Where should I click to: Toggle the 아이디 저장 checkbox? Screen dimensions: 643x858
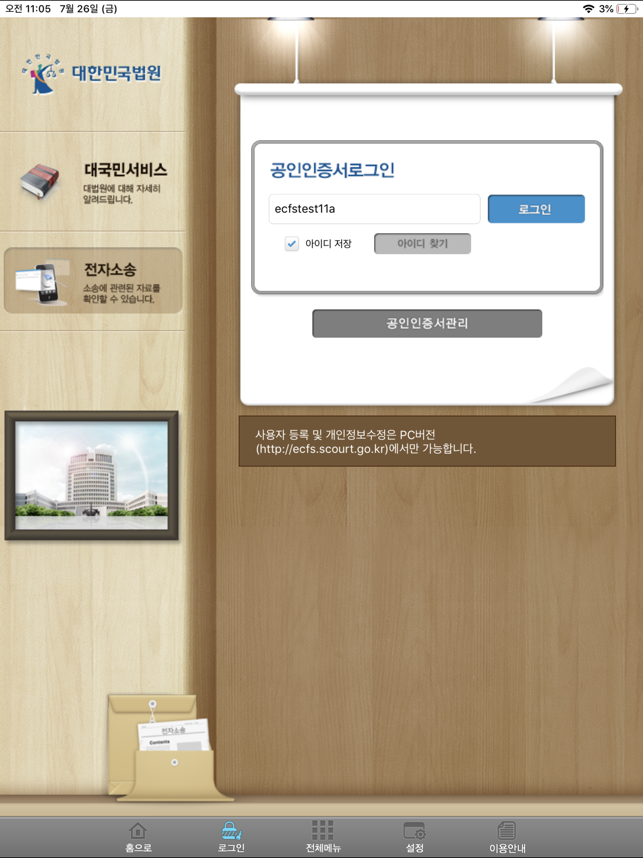coord(292,244)
